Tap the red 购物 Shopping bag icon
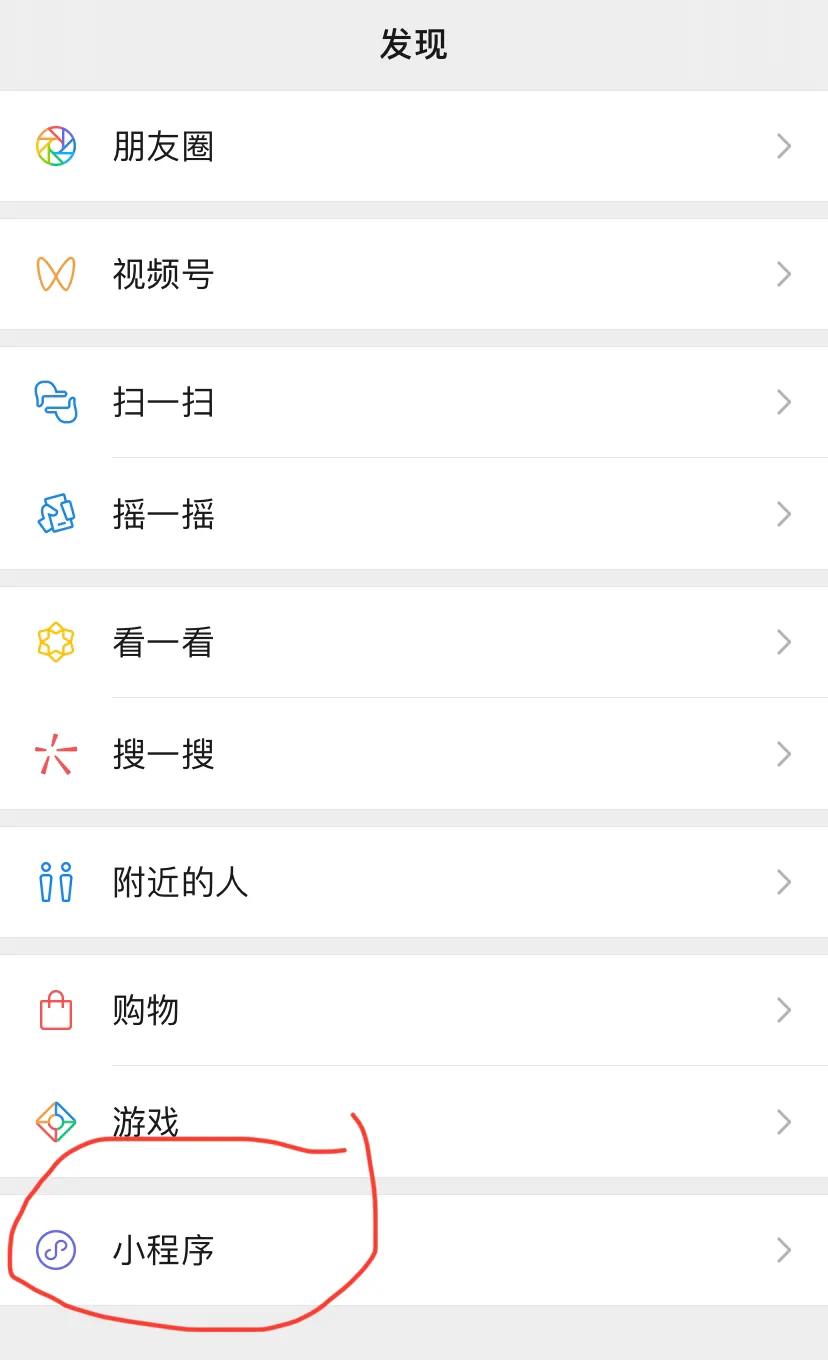The height and width of the screenshot is (1360, 828). [55, 1010]
